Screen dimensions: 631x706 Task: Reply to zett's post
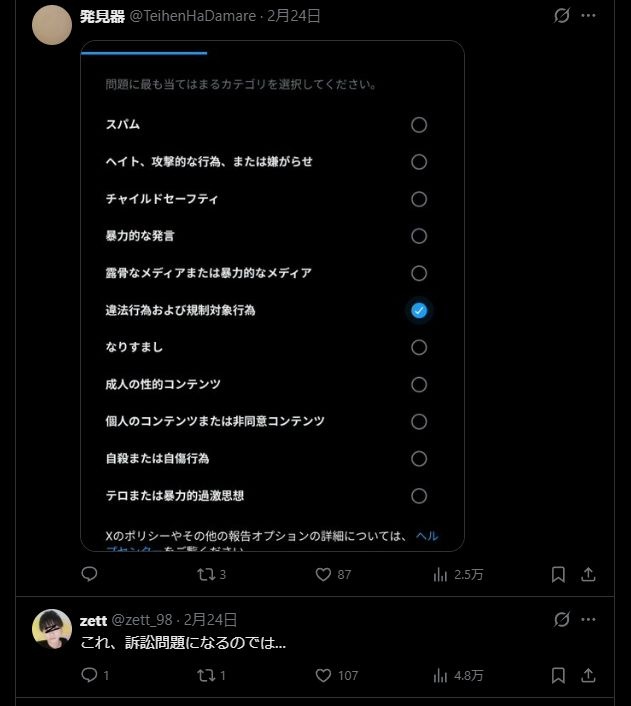[x=89, y=676]
